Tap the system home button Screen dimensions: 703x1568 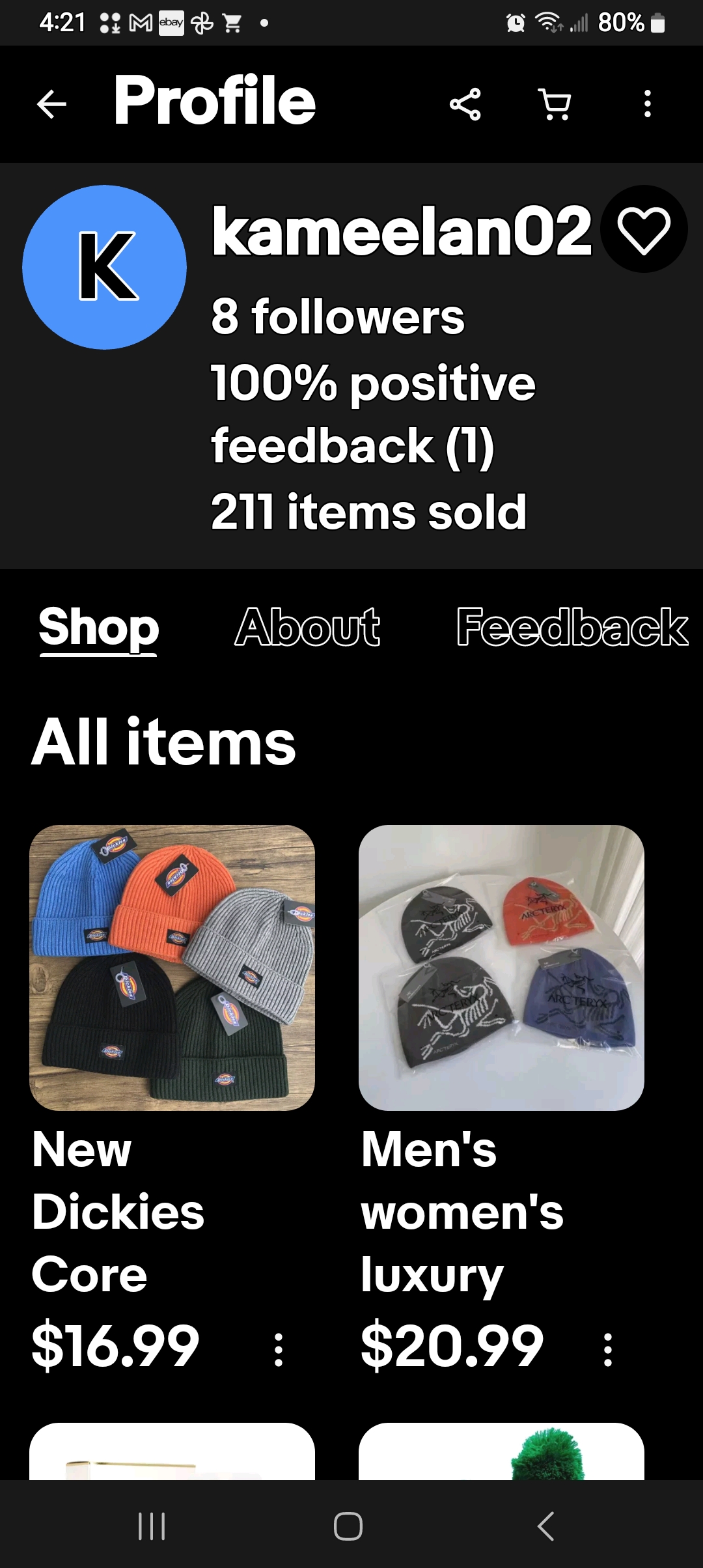[348, 1526]
